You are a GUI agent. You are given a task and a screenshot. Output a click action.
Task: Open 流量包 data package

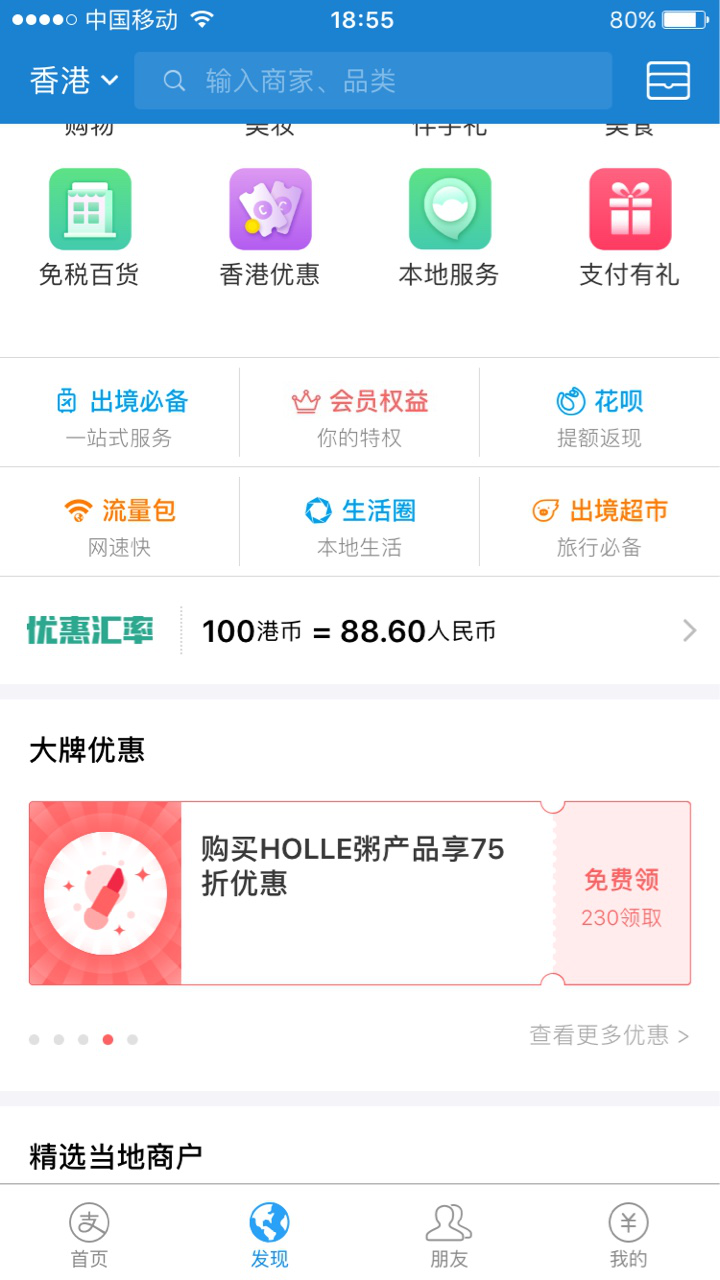(120, 527)
